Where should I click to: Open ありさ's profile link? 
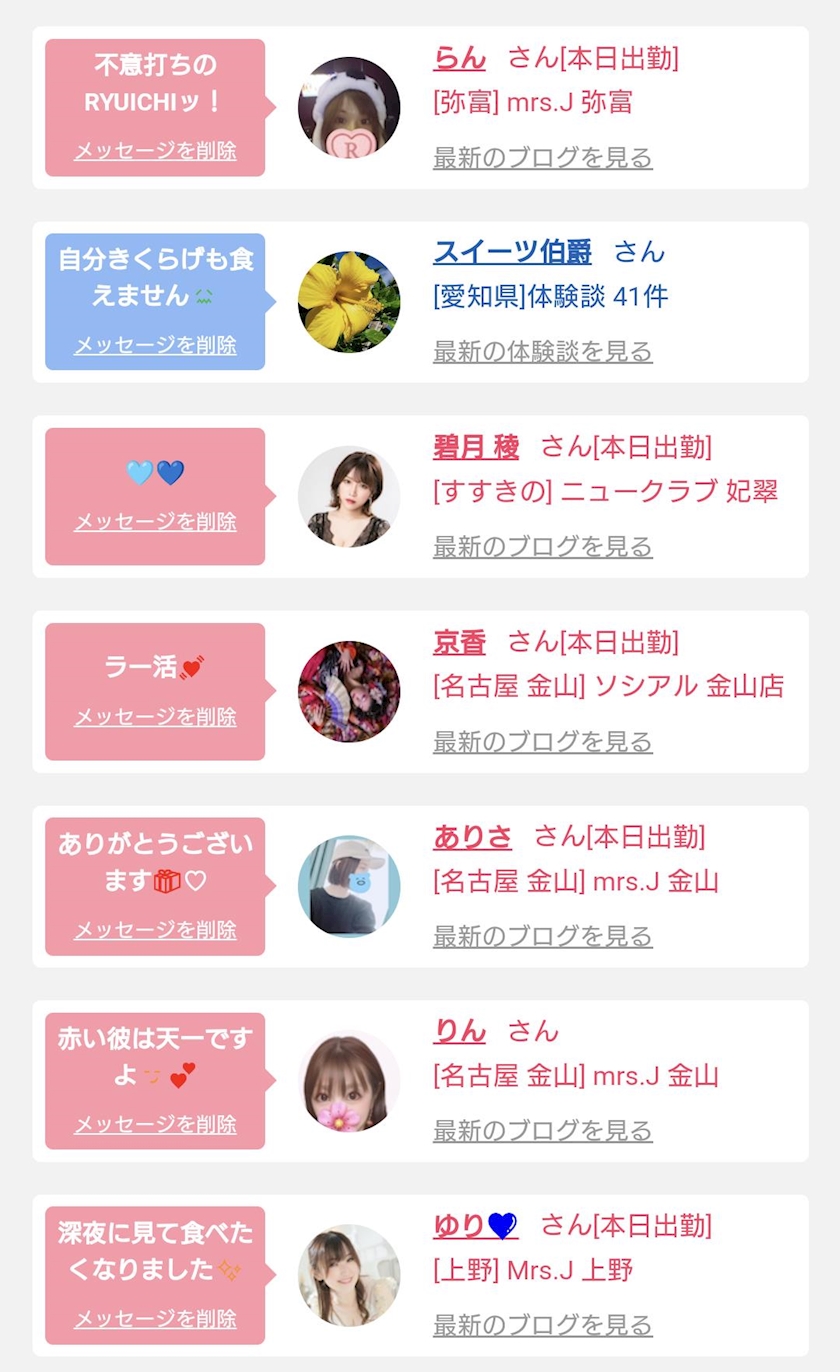pos(472,836)
